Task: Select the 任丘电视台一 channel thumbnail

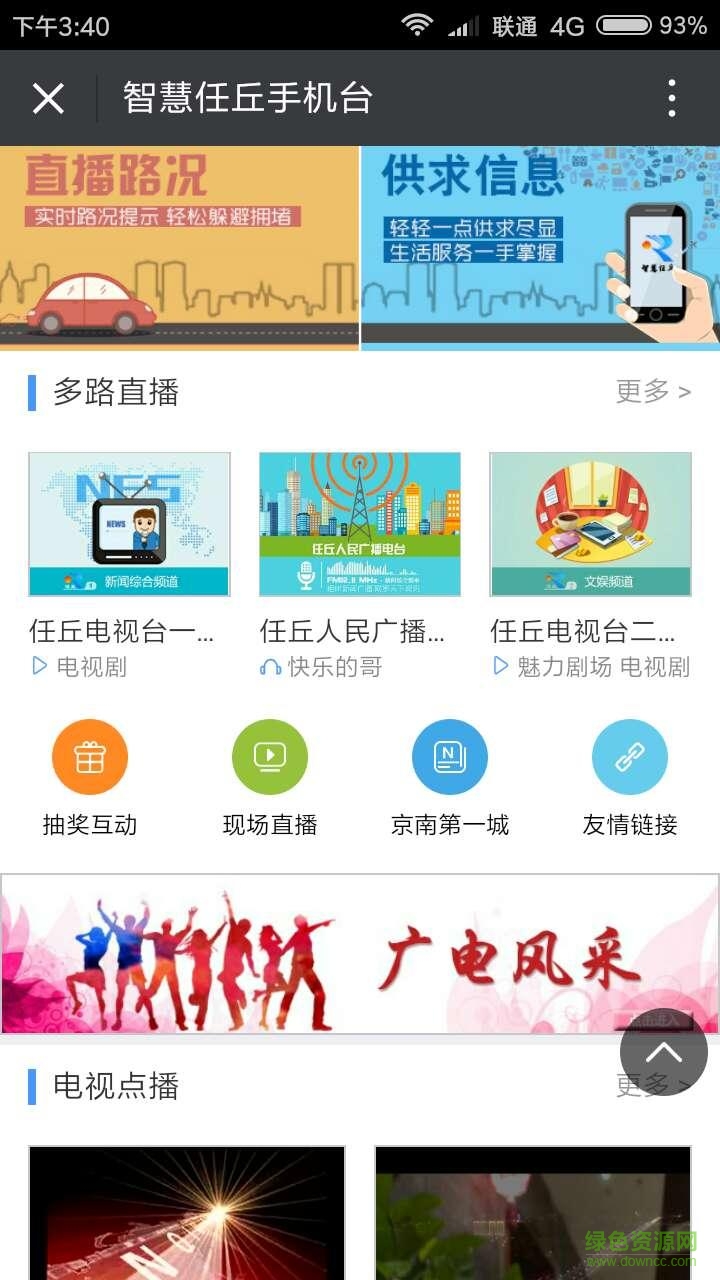Action: [129, 522]
